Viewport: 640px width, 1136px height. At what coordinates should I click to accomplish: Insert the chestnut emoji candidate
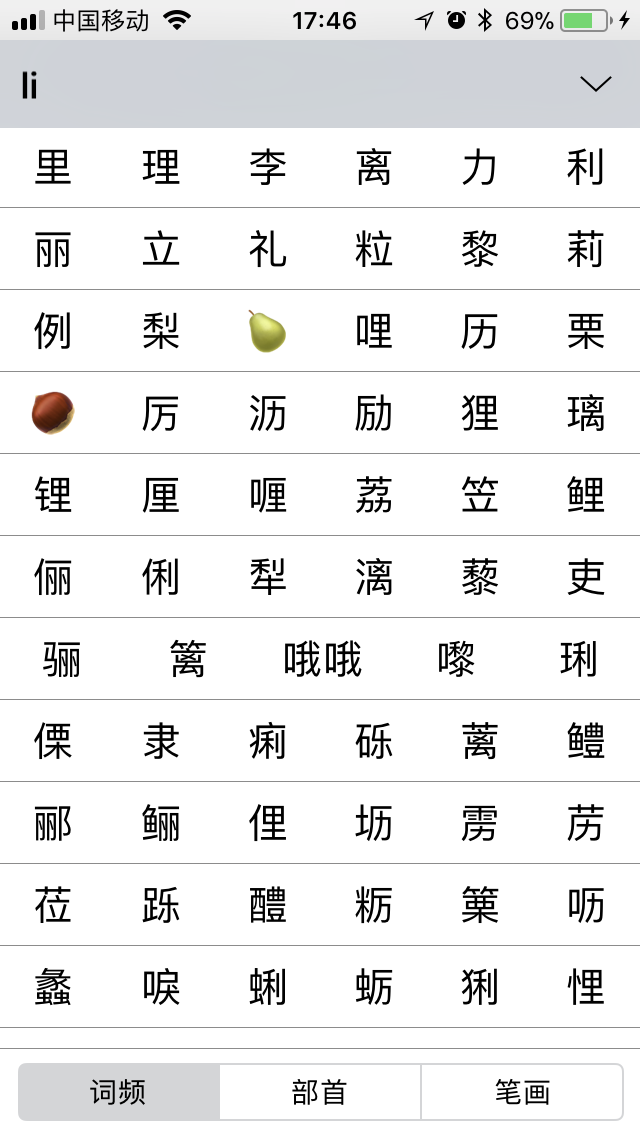53,413
